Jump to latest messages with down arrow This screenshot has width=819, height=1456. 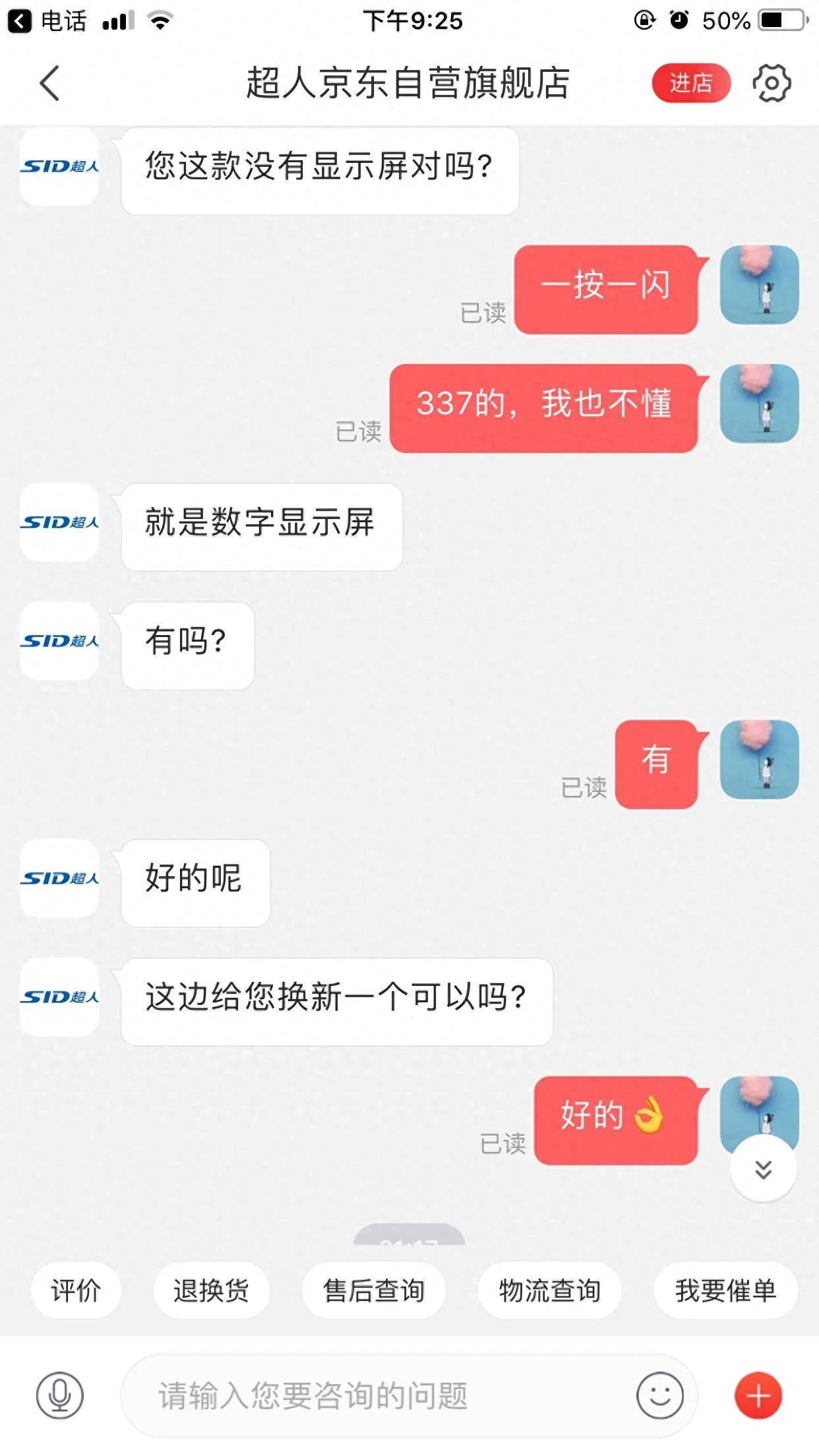pos(763,1169)
